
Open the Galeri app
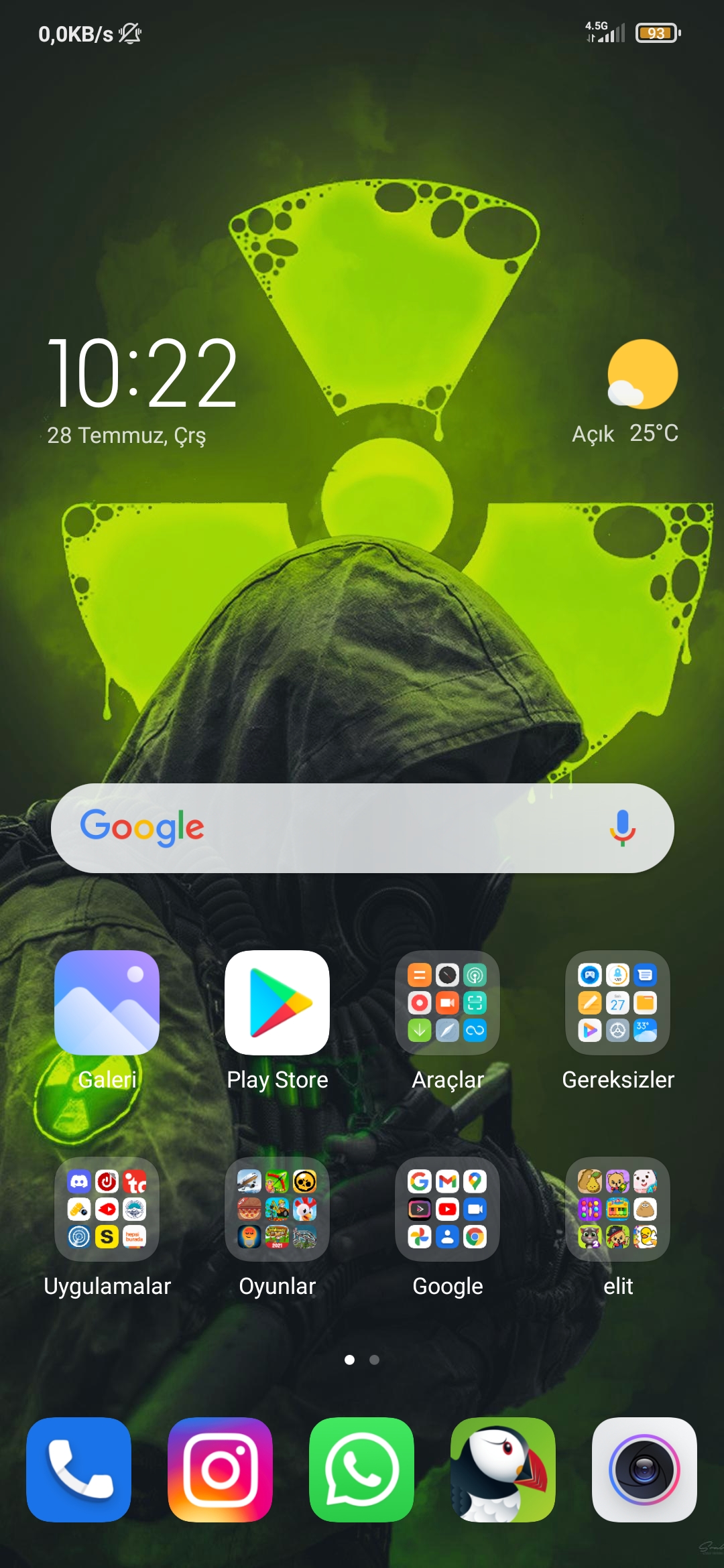coord(107,1002)
